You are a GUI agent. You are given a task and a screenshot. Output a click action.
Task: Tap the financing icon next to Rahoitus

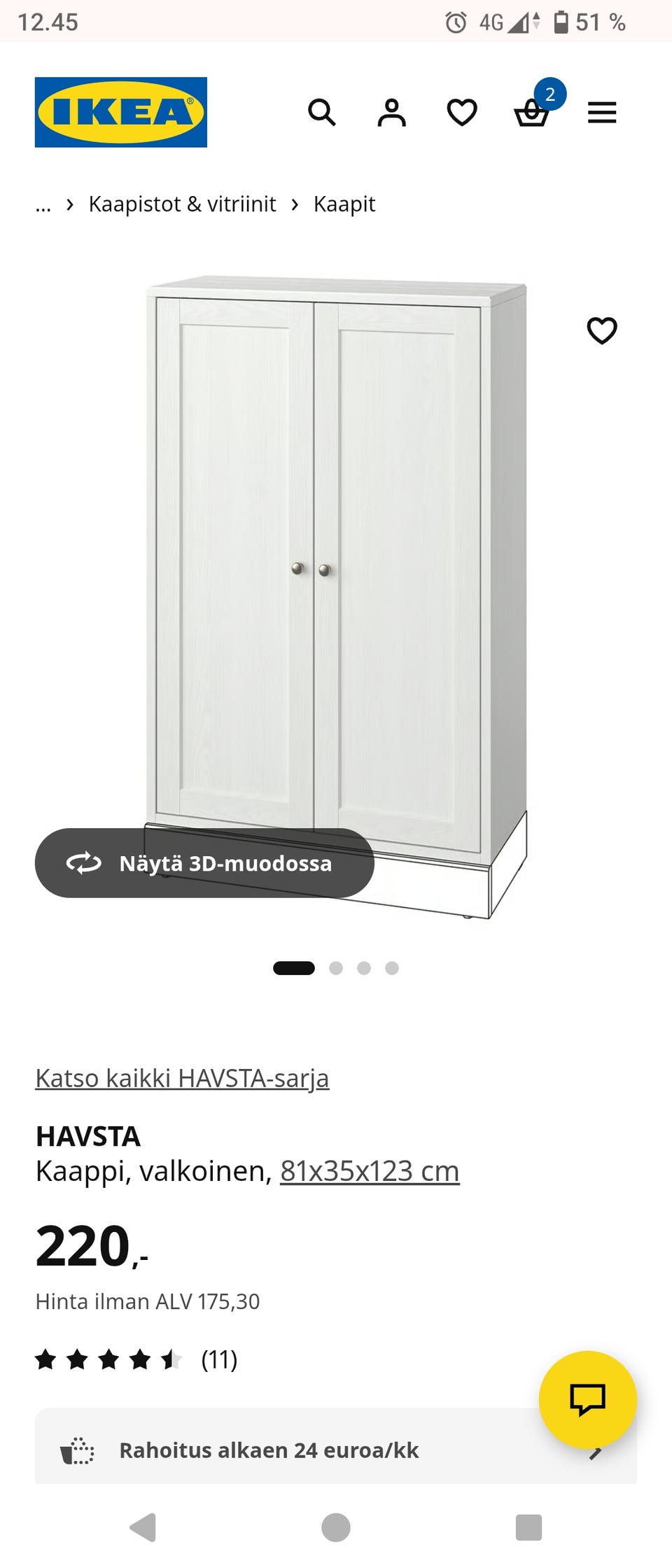(77, 1450)
